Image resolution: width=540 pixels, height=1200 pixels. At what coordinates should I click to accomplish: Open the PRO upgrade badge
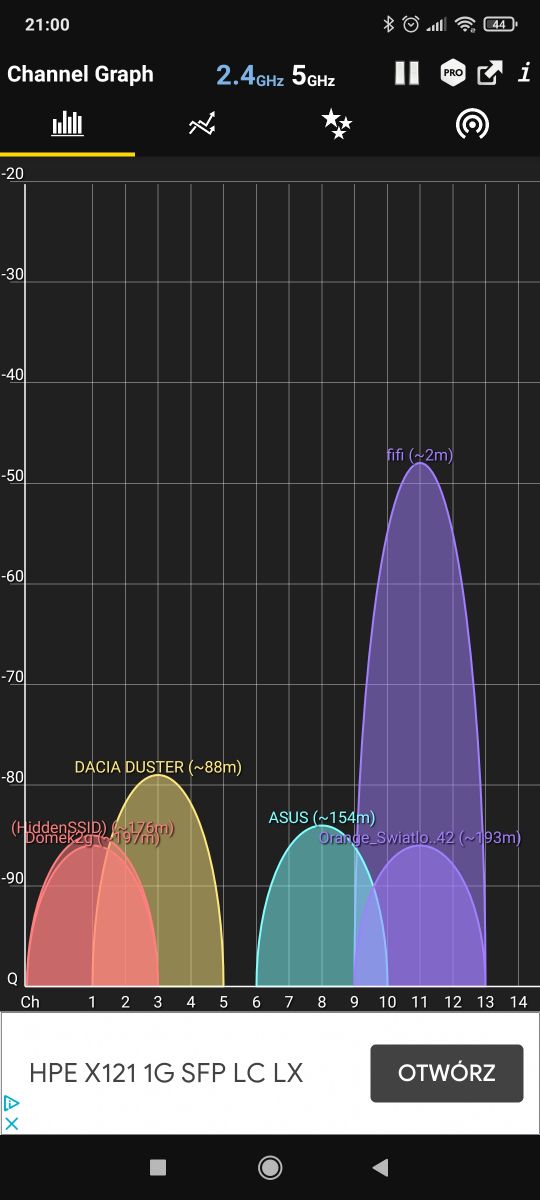[x=453, y=73]
